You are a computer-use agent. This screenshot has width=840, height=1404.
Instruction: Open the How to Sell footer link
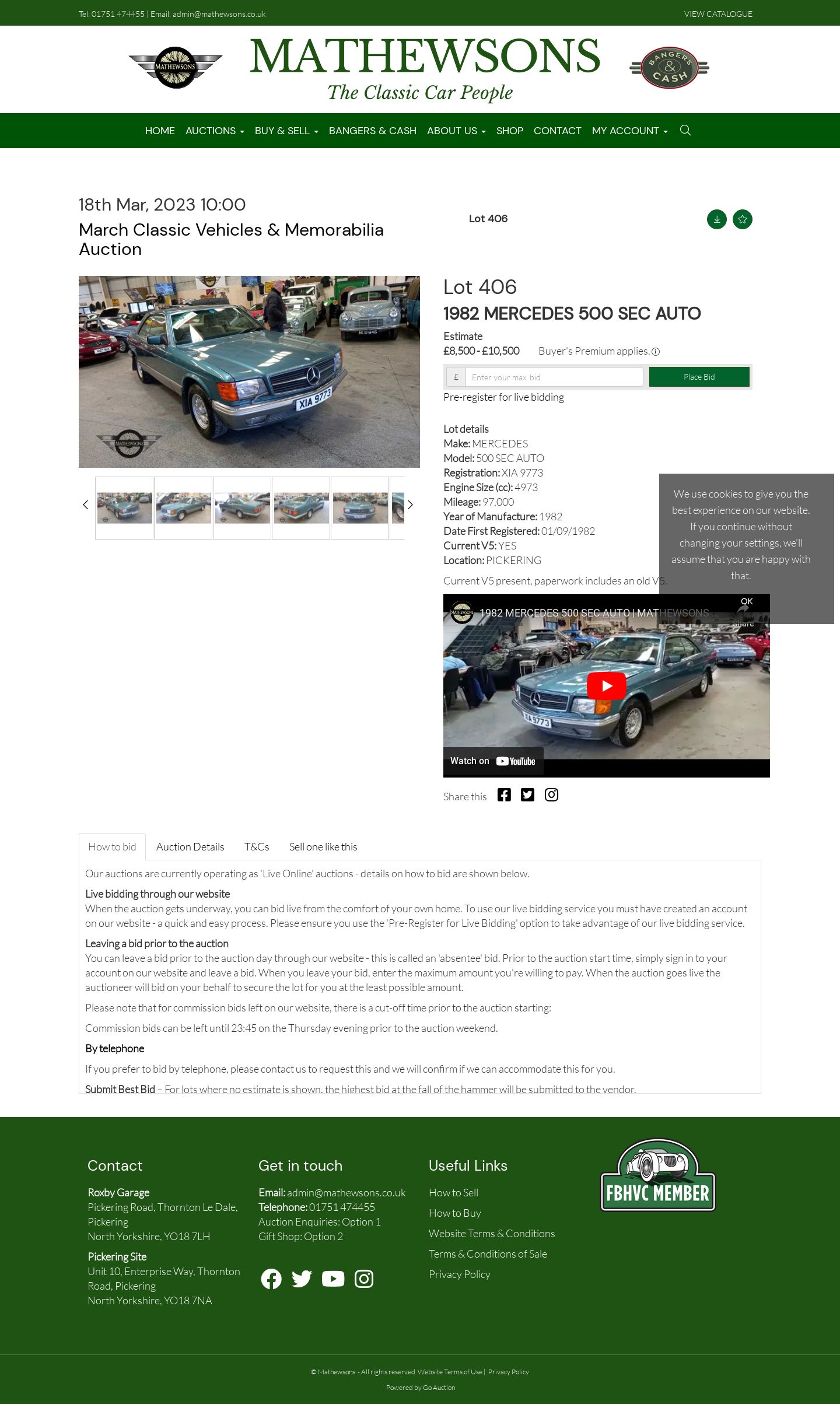pos(453,1193)
